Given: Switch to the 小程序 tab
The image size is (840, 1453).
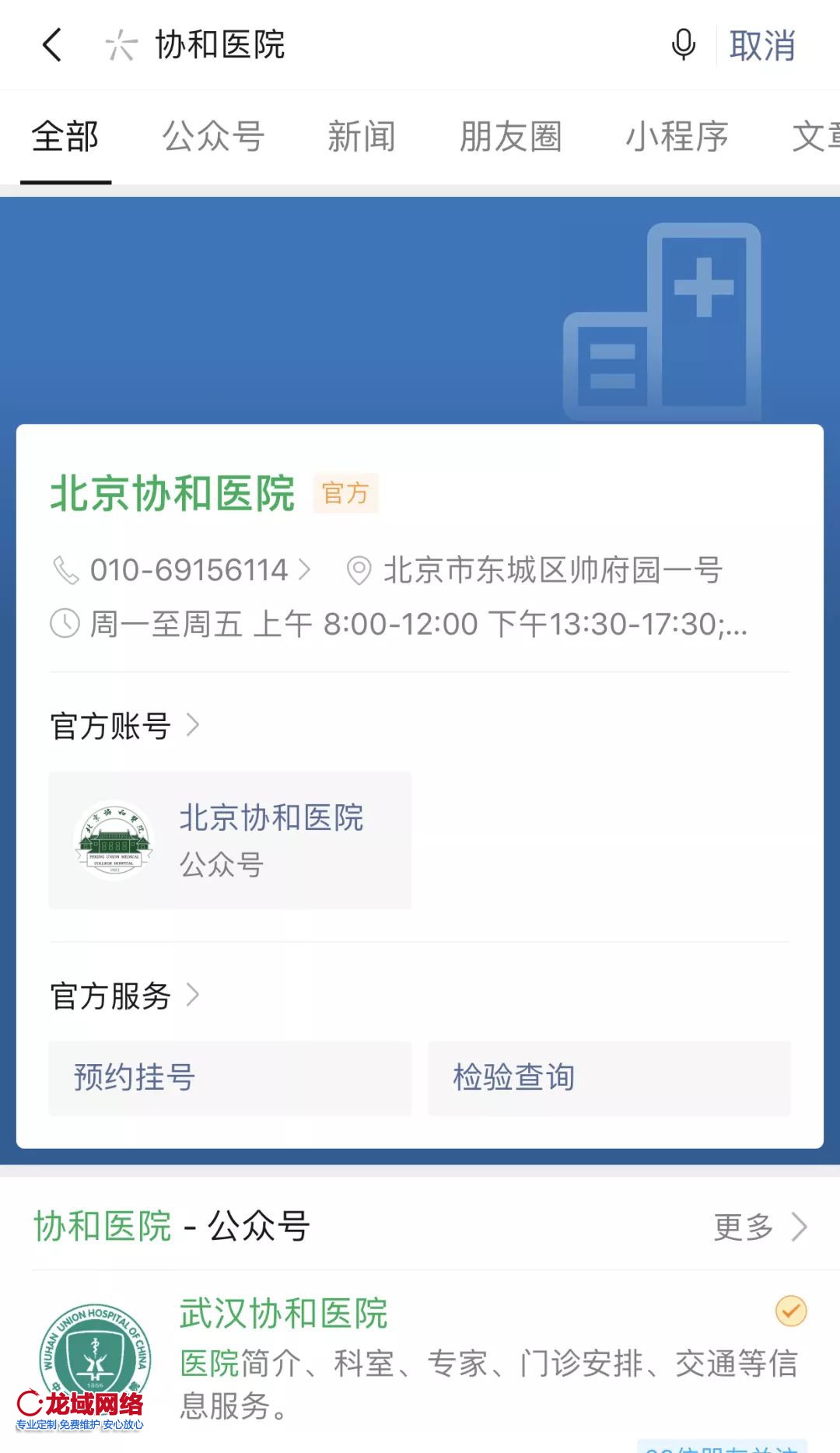Looking at the screenshot, I should point(677,137).
